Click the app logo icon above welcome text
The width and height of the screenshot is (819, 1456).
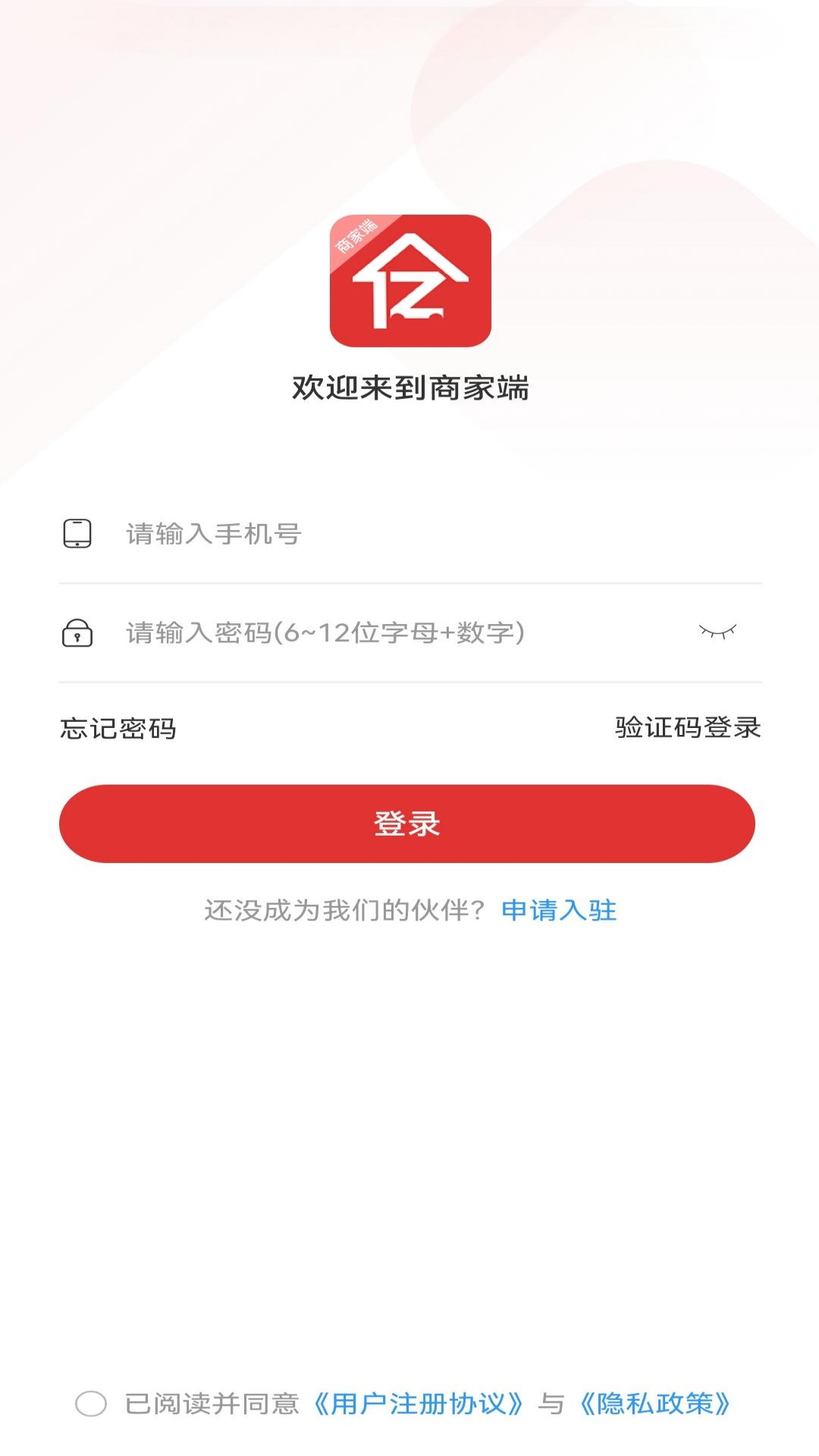click(409, 279)
